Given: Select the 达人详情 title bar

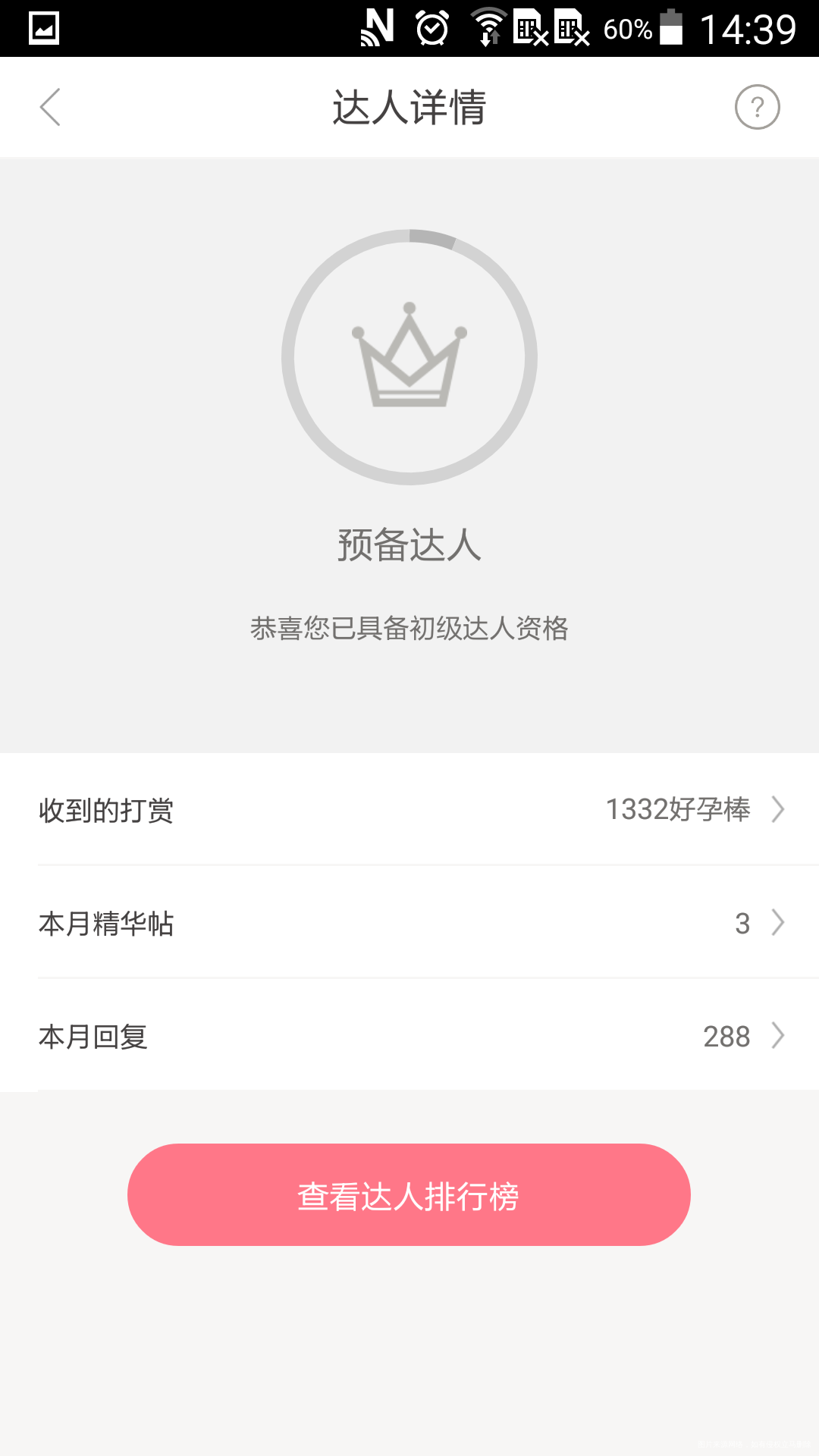Looking at the screenshot, I should click(x=409, y=107).
